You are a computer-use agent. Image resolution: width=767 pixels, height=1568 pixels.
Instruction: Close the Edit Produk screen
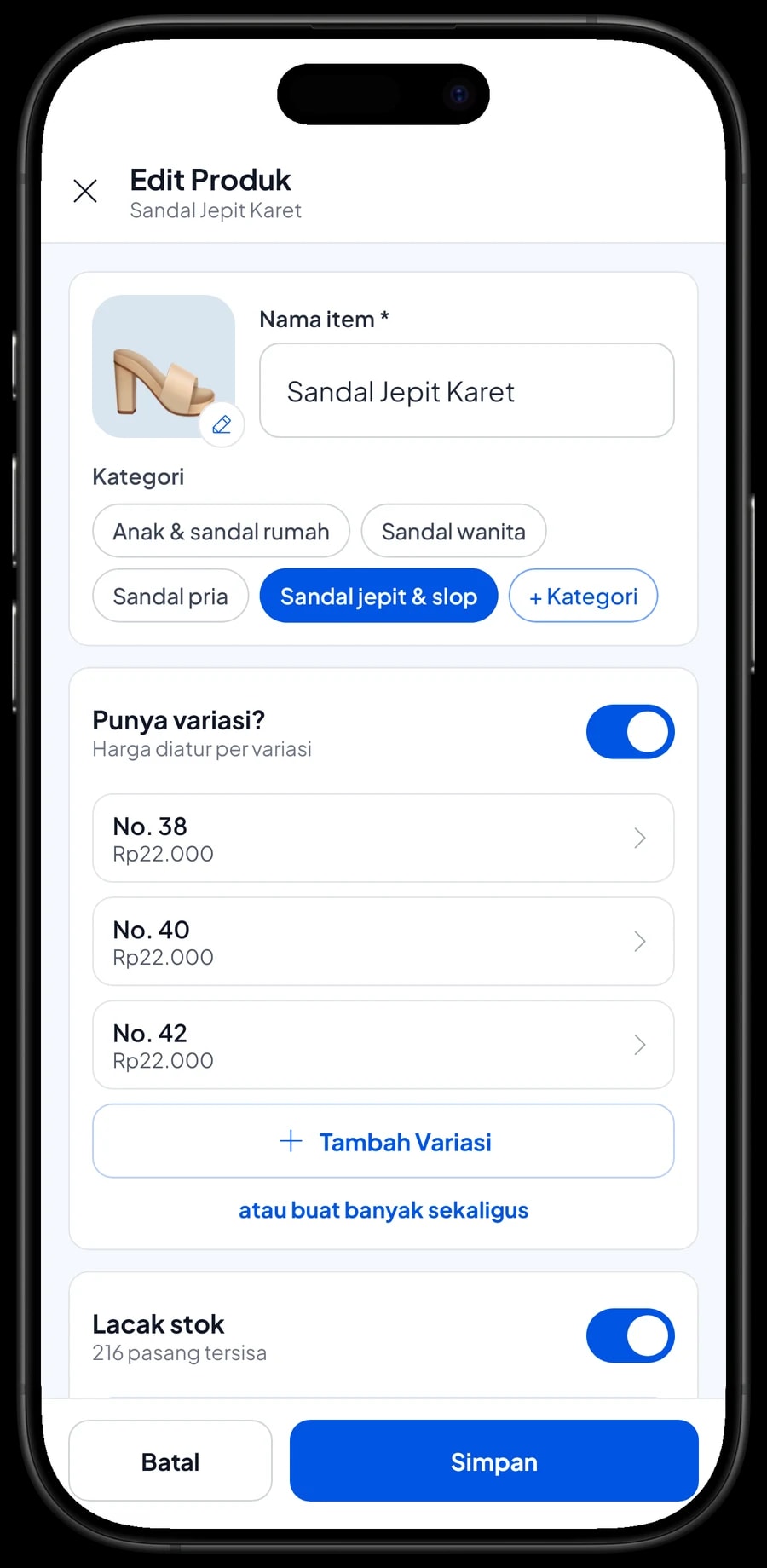(x=85, y=191)
